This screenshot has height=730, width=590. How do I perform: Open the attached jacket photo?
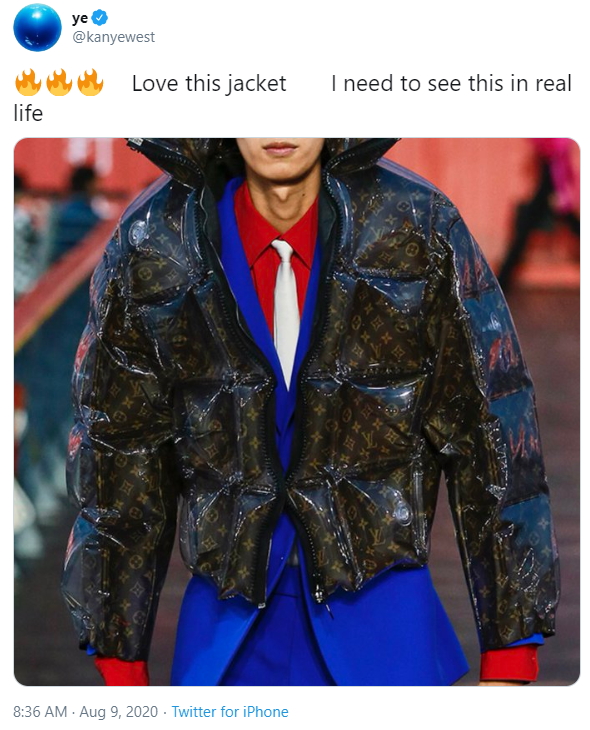tap(297, 412)
